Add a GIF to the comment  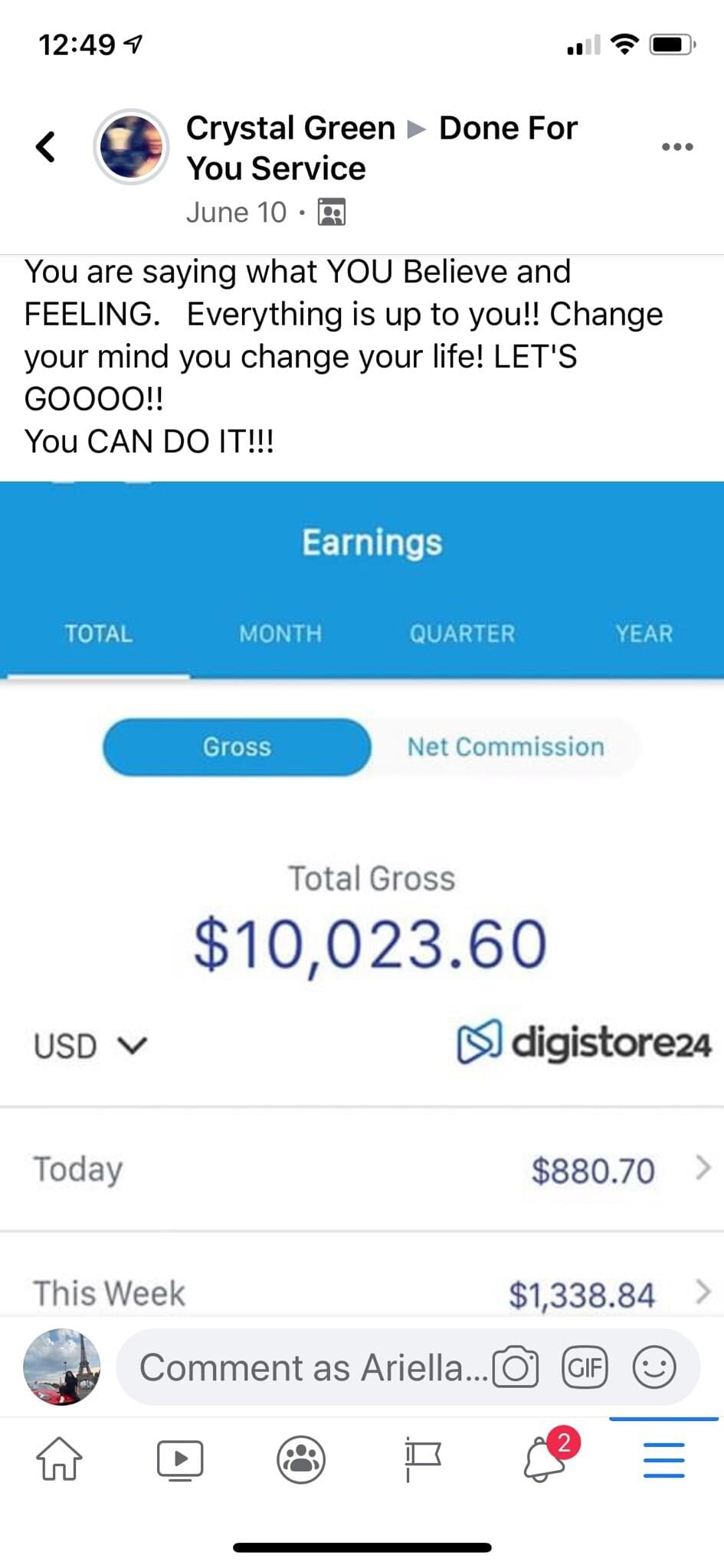click(x=585, y=1367)
